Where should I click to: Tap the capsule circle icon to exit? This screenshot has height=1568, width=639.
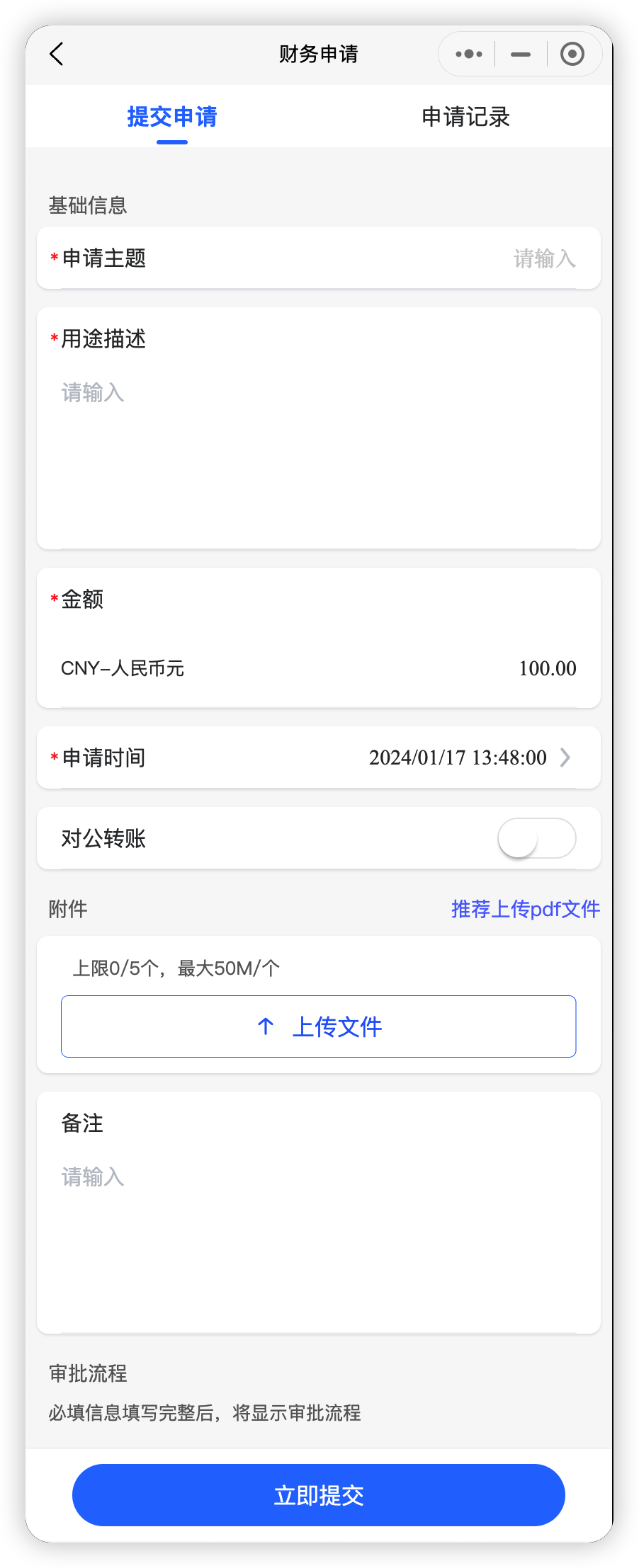click(x=572, y=53)
